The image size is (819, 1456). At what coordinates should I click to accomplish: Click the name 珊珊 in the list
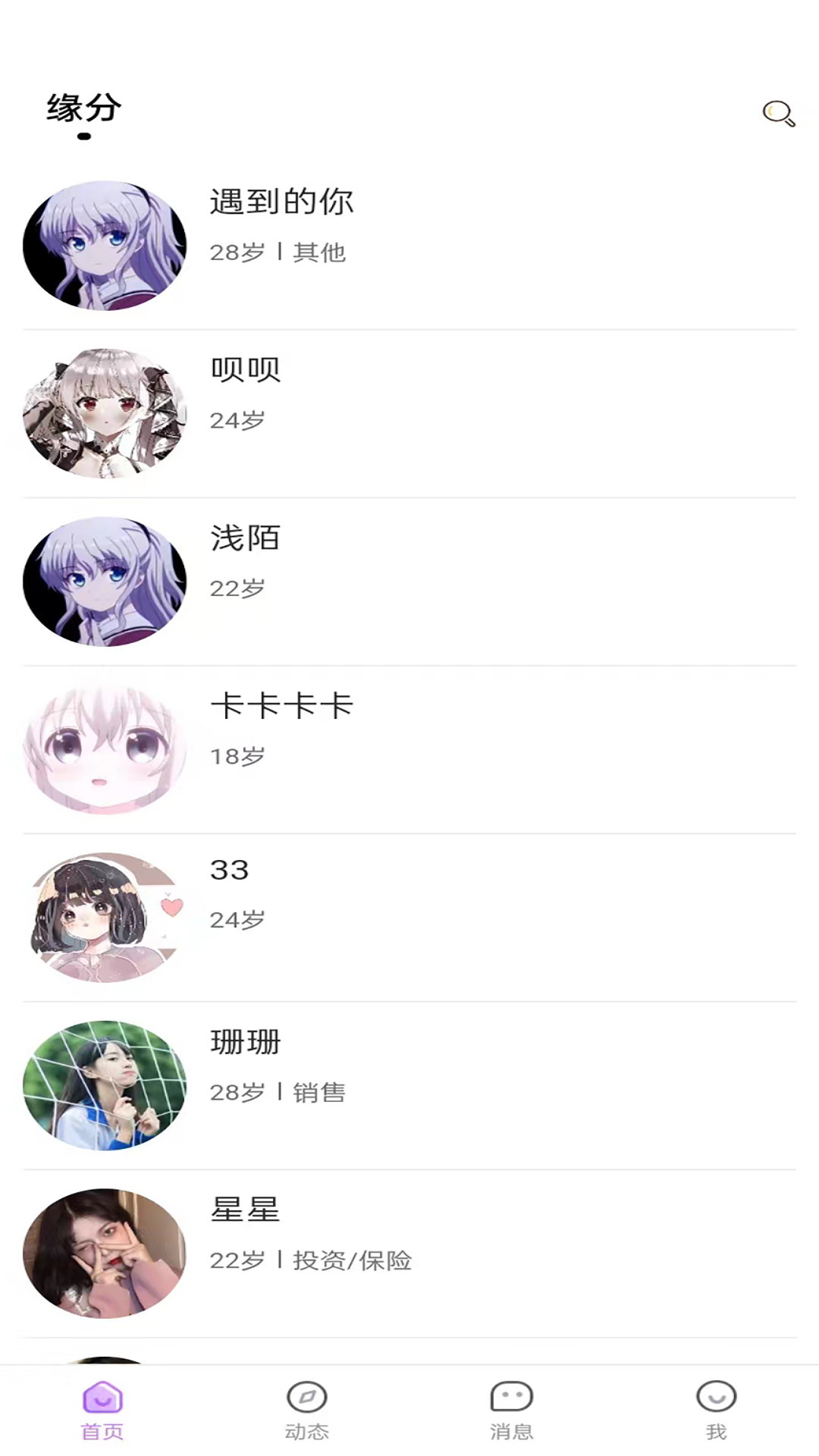(x=245, y=1043)
